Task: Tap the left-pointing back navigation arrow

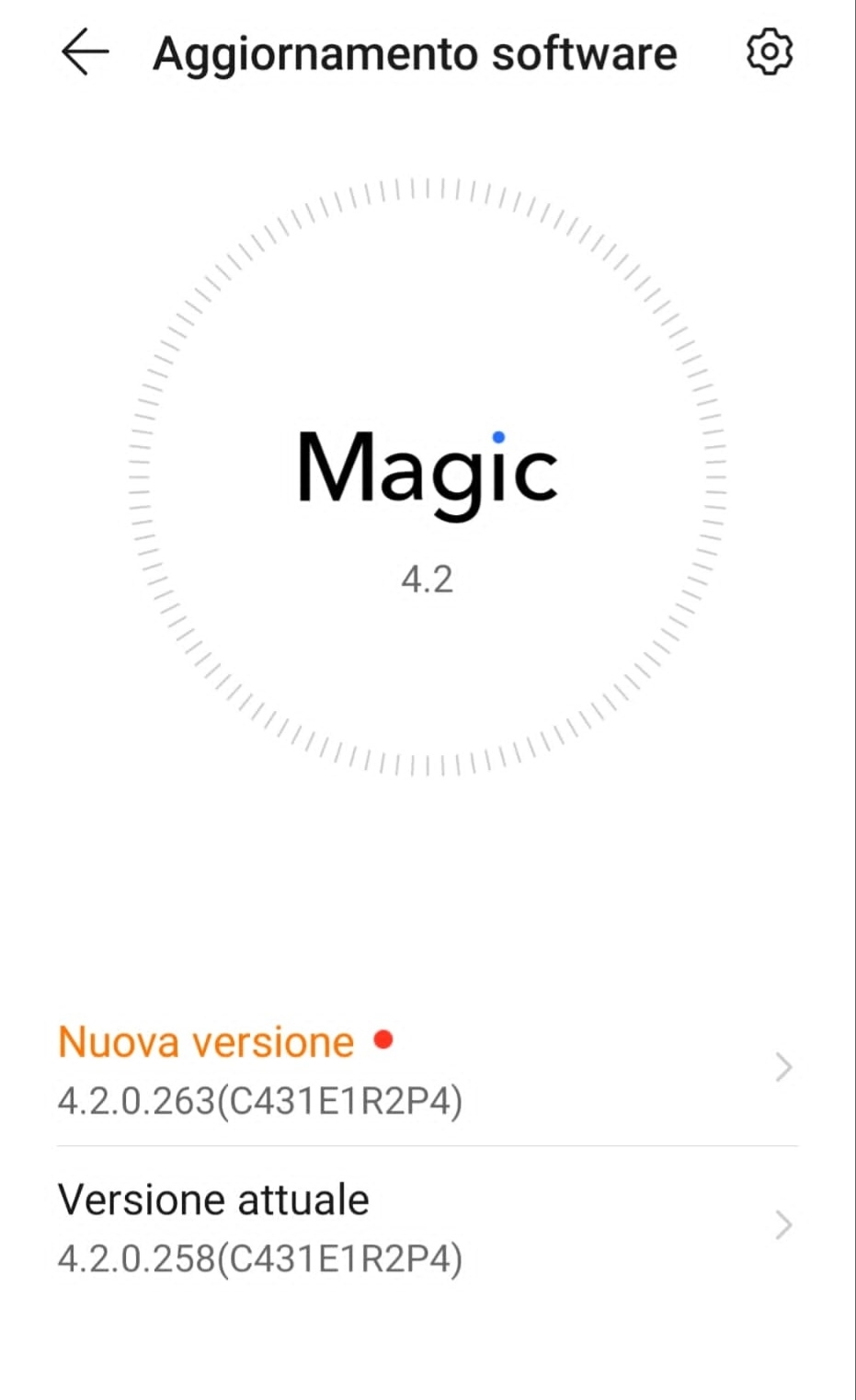Action: click(x=84, y=52)
